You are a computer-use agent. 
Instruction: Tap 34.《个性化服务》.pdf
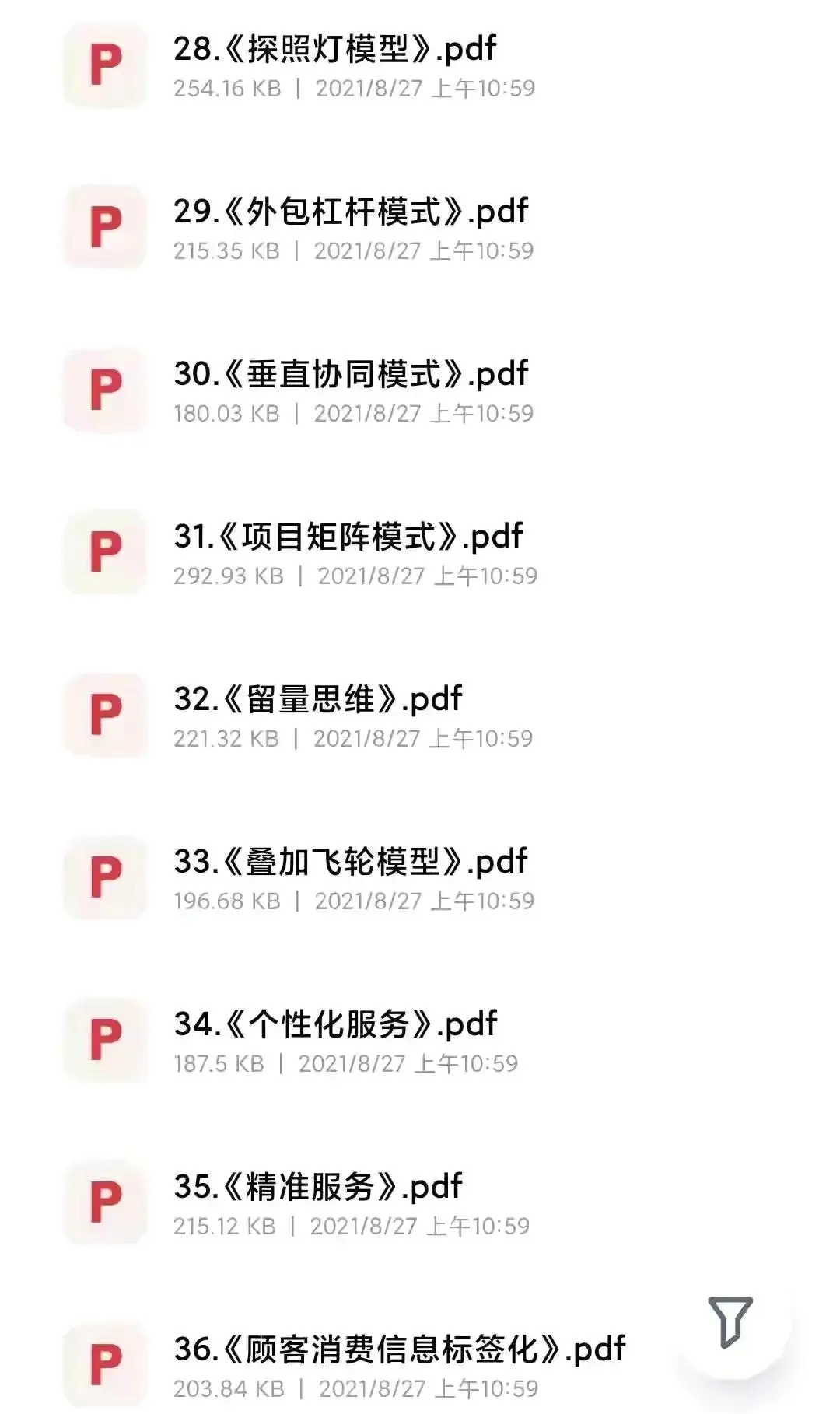click(335, 1025)
